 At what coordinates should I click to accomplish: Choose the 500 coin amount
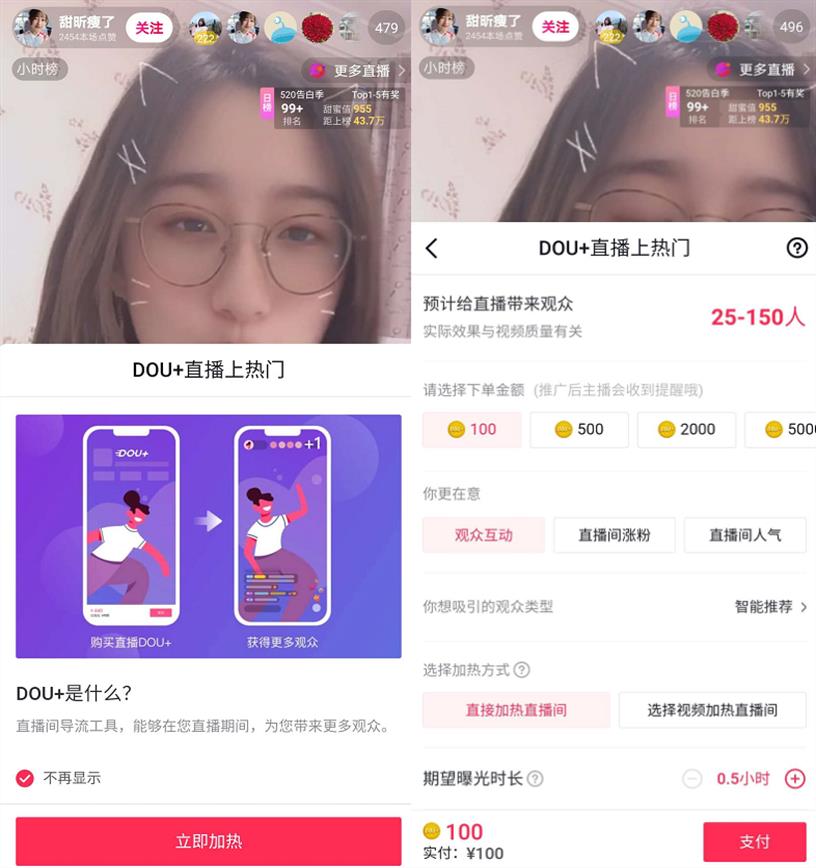click(579, 429)
